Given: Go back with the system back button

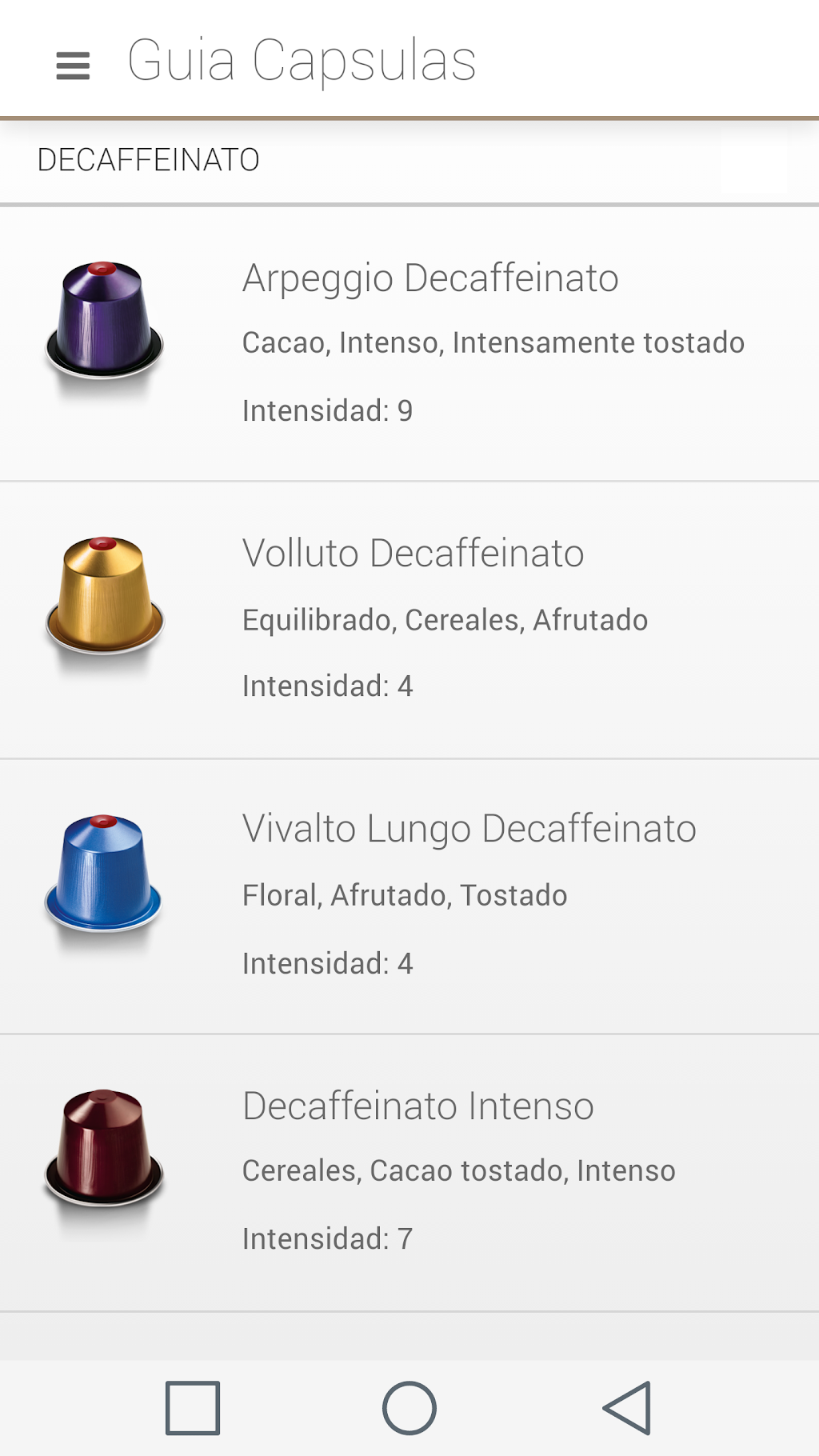Looking at the screenshot, I should point(627,1408).
